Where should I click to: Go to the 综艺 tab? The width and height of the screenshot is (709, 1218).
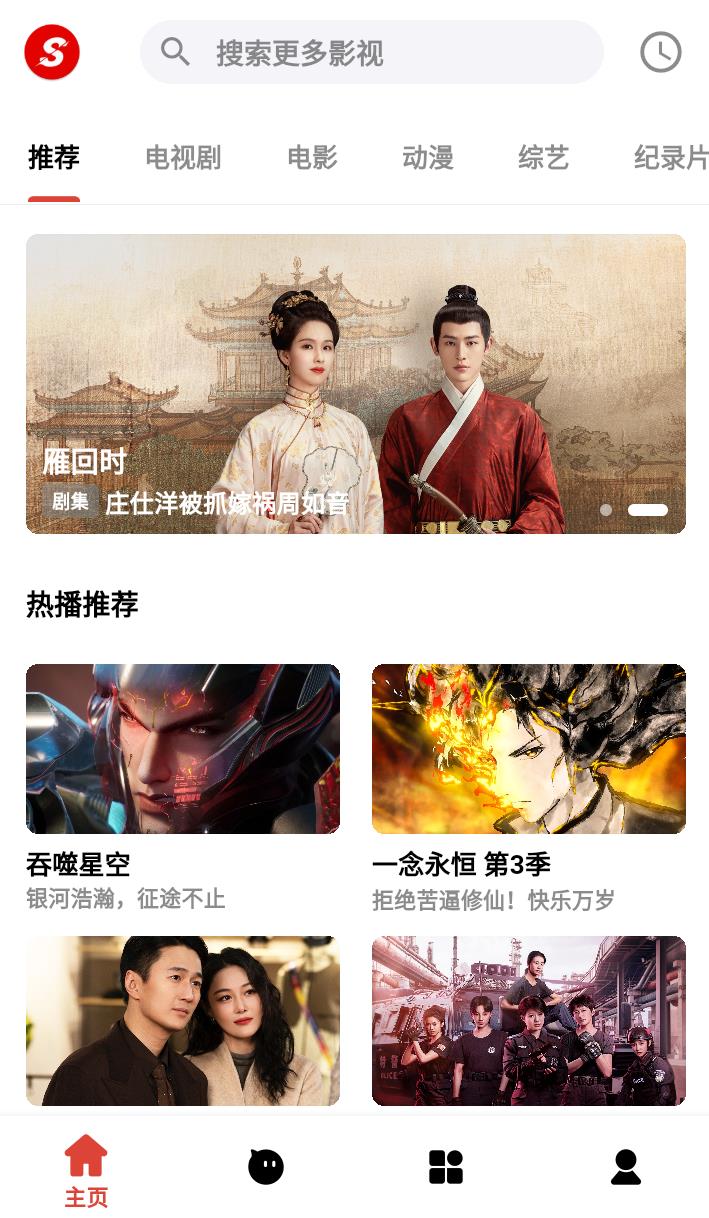[543, 158]
